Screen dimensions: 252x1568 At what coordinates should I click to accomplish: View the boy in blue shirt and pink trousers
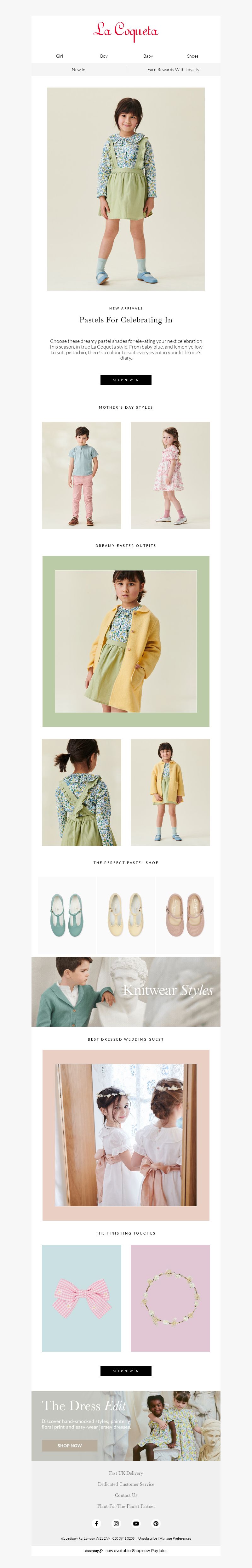click(82, 475)
